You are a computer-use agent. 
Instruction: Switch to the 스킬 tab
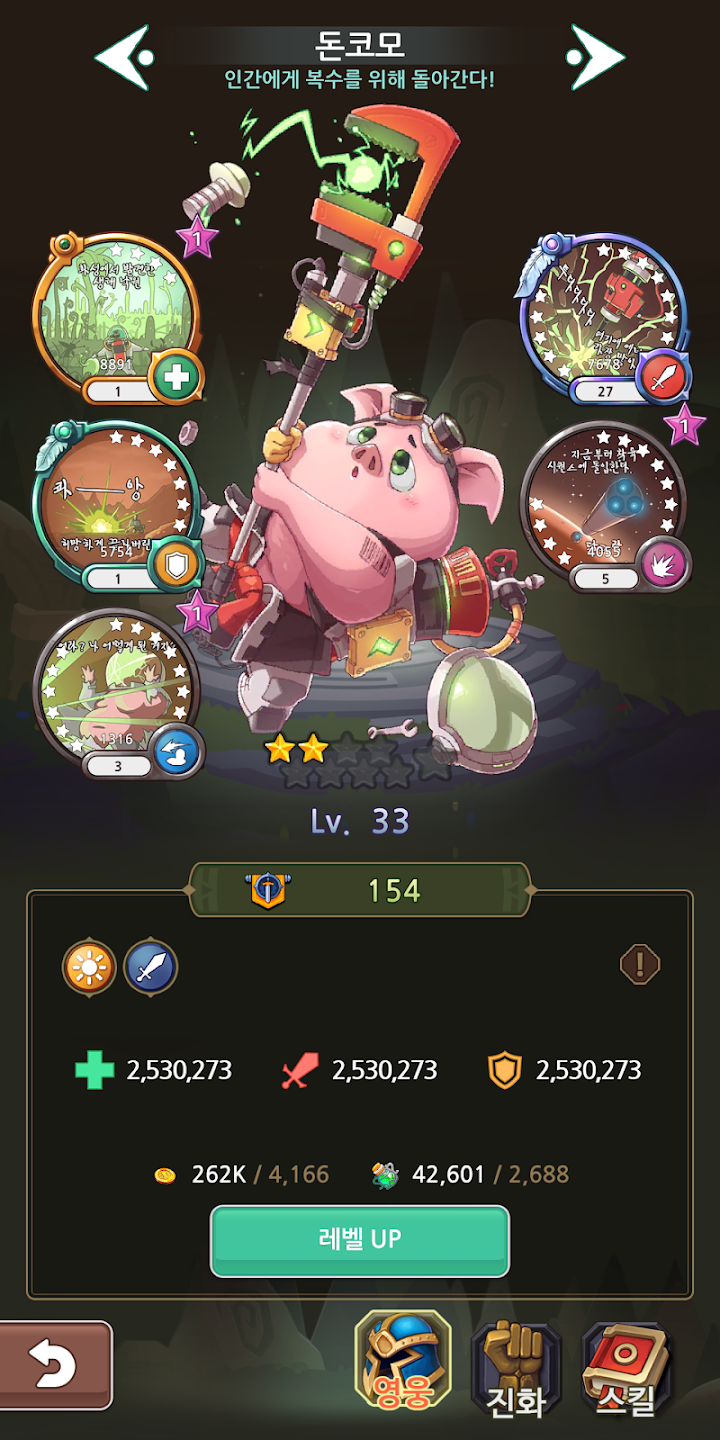[x=627, y=1368]
